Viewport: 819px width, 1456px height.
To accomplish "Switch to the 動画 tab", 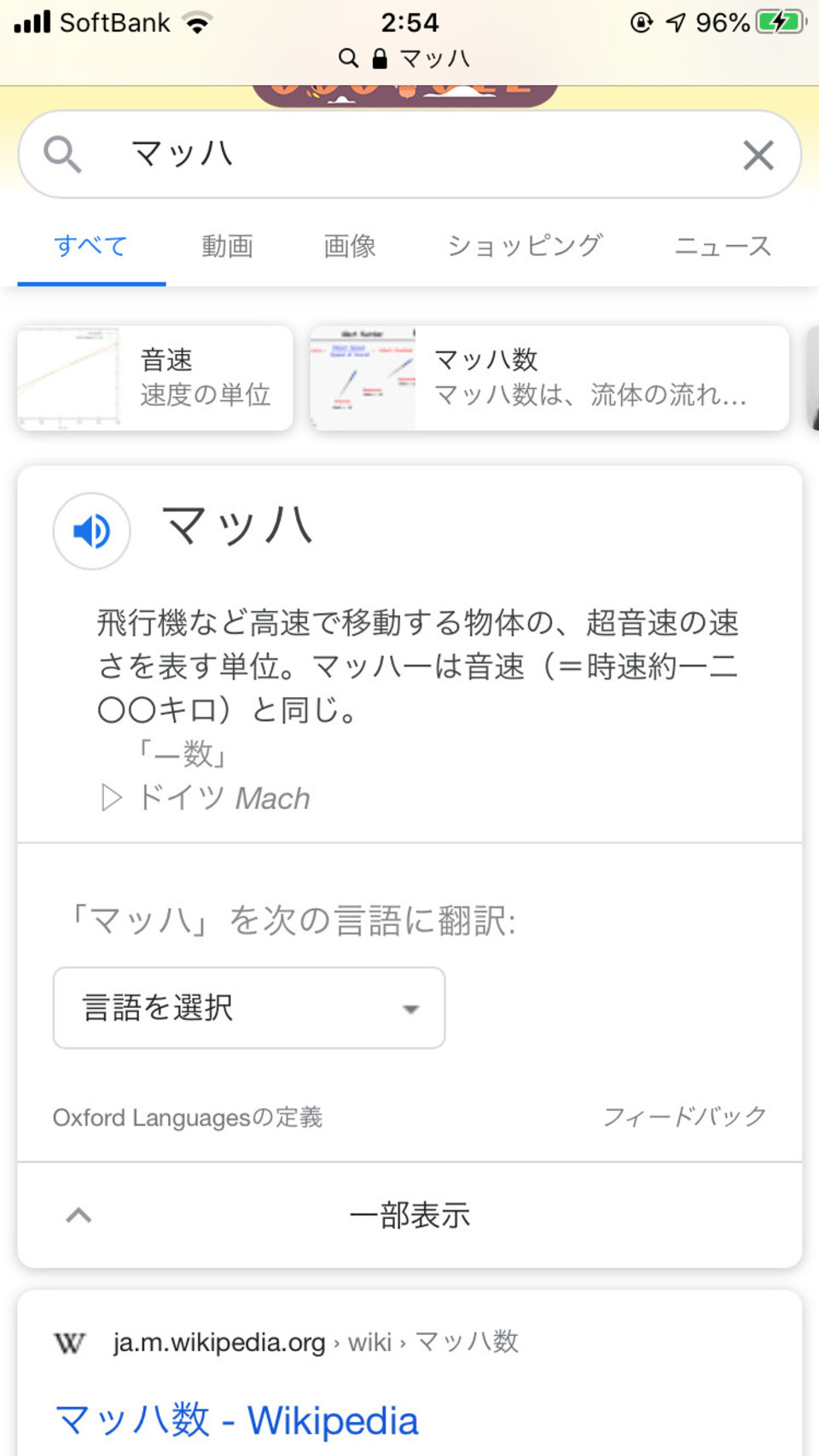I will [x=227, y=246].
